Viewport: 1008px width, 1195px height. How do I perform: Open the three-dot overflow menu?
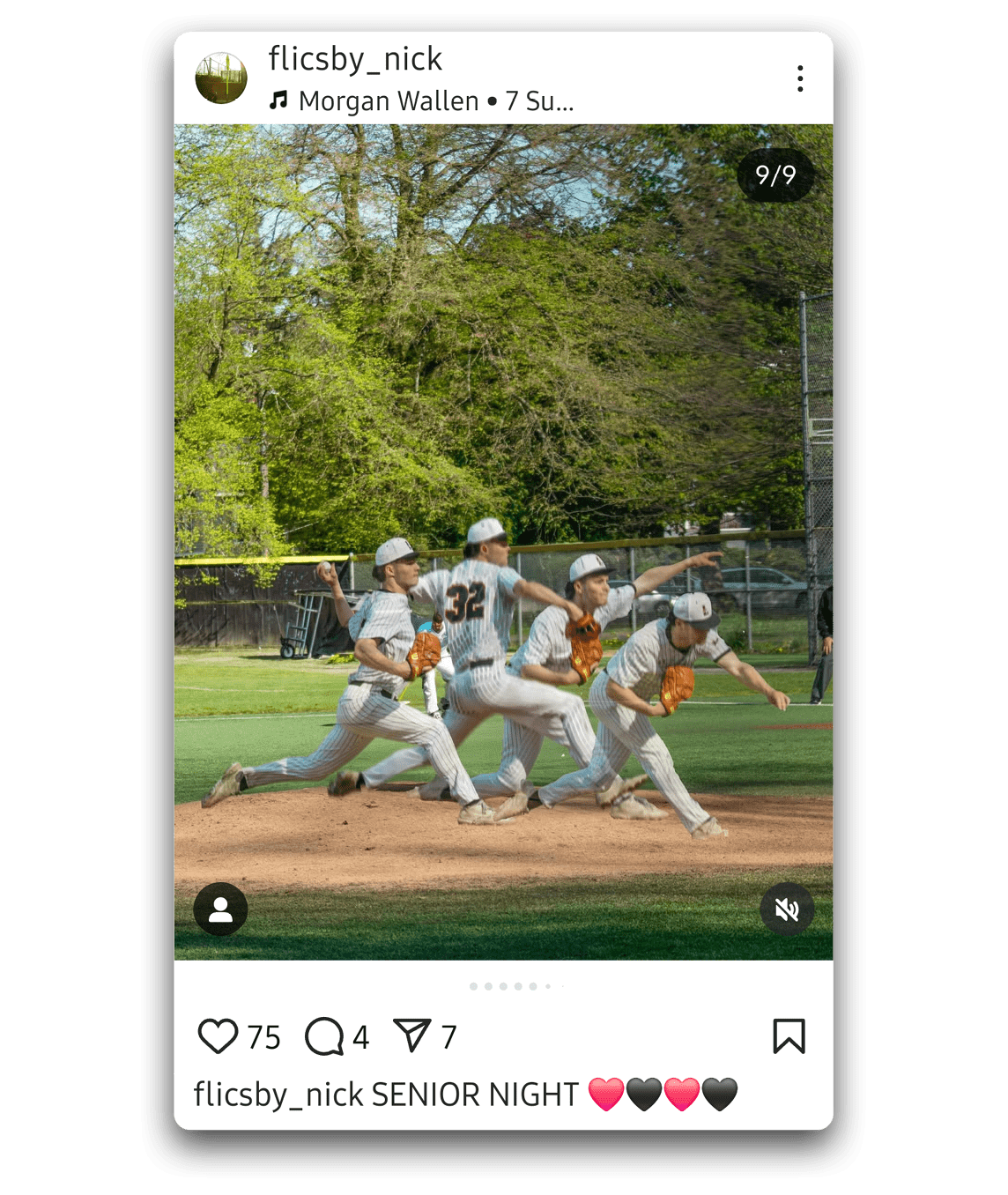coord(800,78)
